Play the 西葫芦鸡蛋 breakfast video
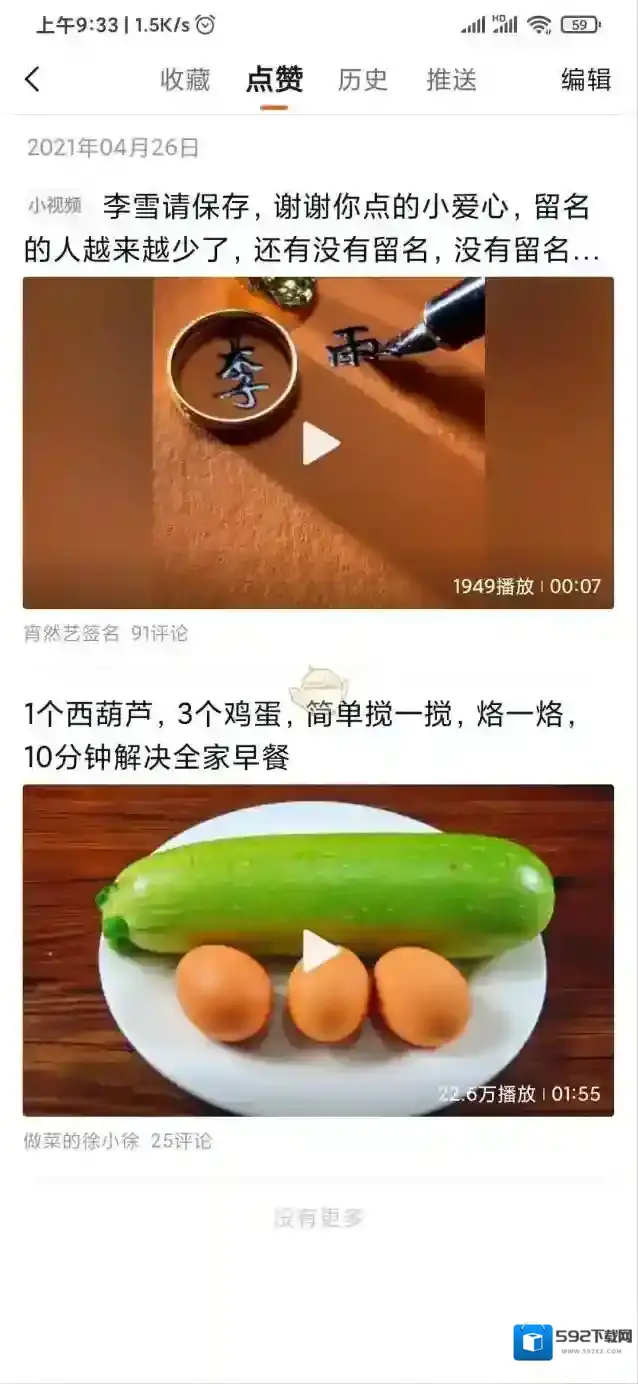Viewport: 638px width, 1384px height. click(x=320, y=950)
